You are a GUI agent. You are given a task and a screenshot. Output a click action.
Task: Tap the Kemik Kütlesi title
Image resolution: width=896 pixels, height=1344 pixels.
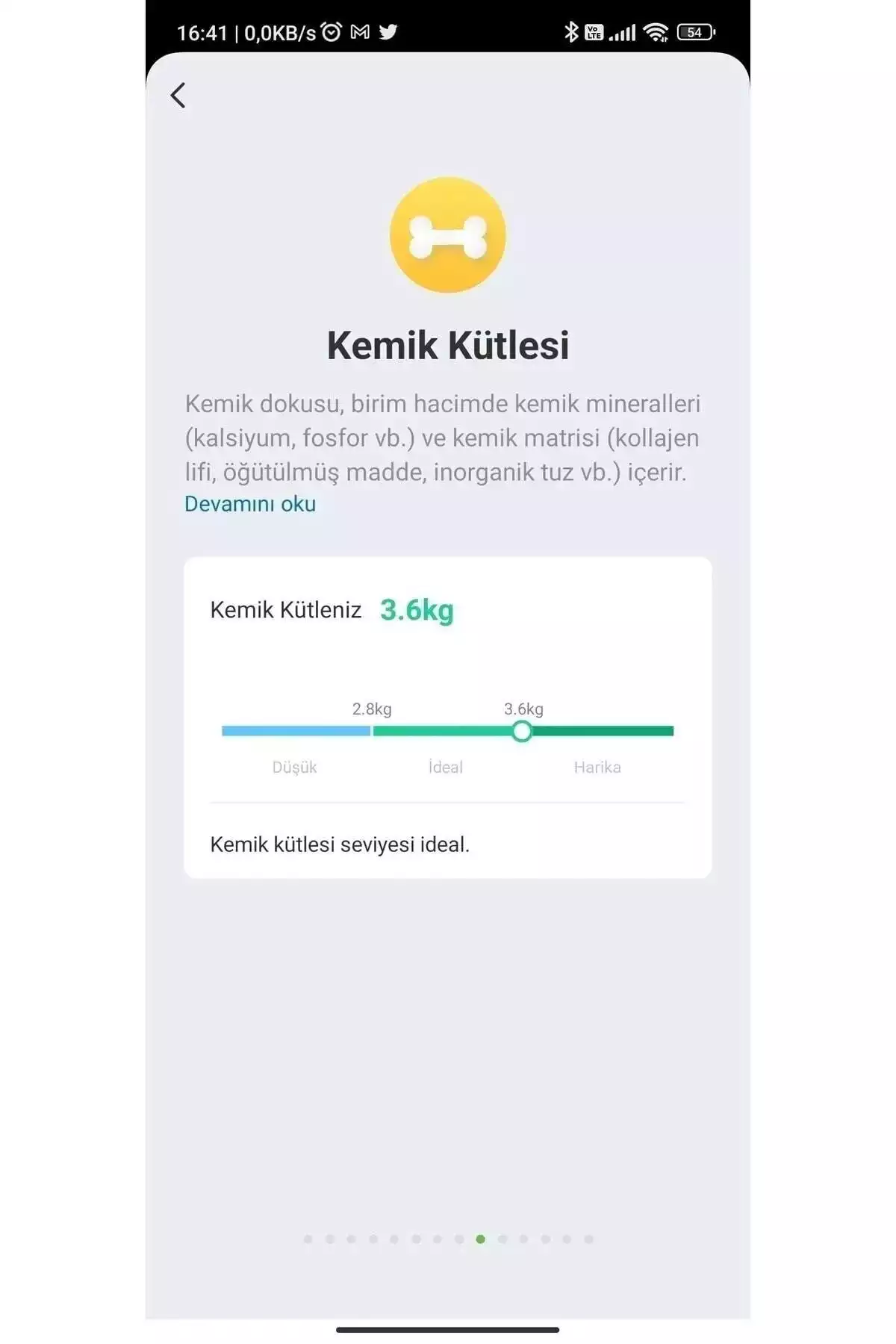click(447, 344)
